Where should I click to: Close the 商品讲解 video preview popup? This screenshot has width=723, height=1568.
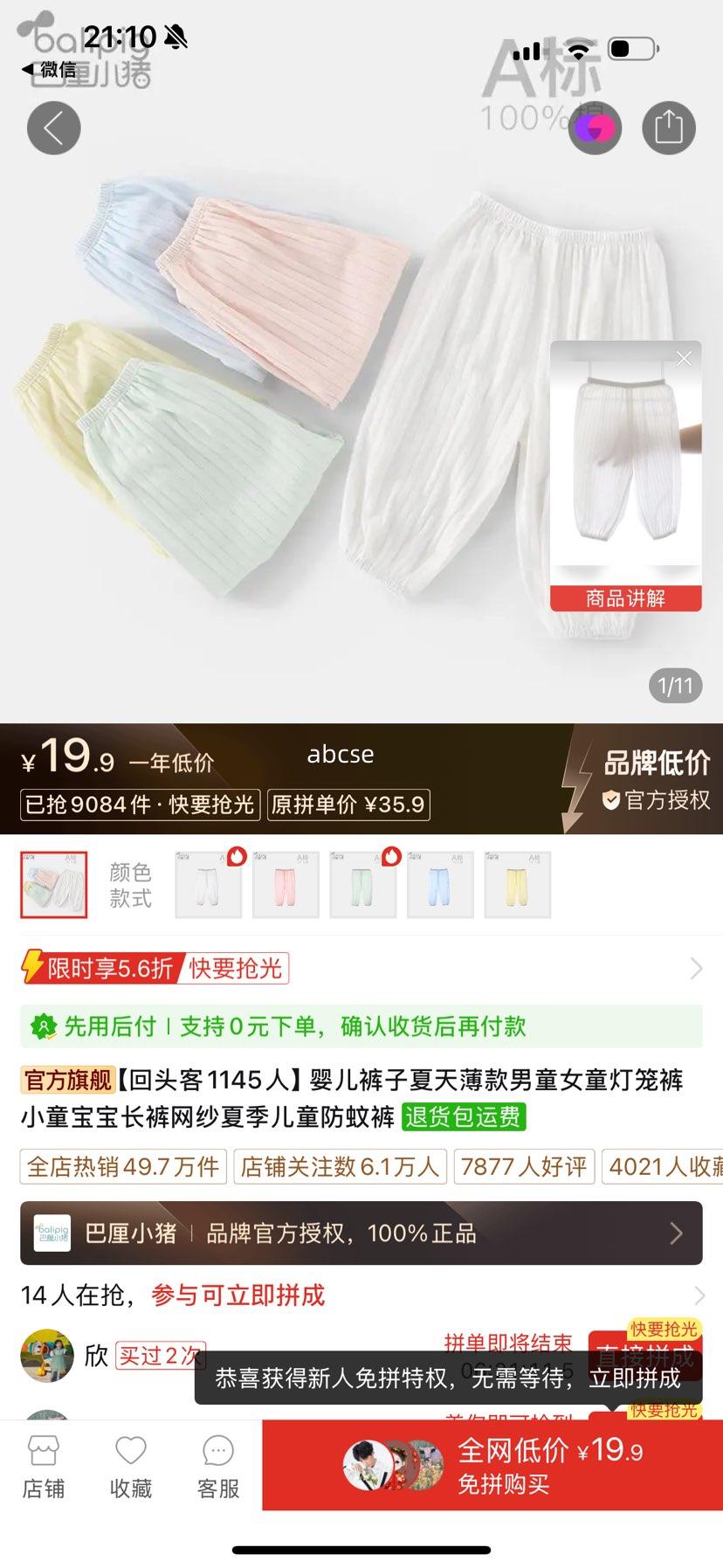[684, 358]
